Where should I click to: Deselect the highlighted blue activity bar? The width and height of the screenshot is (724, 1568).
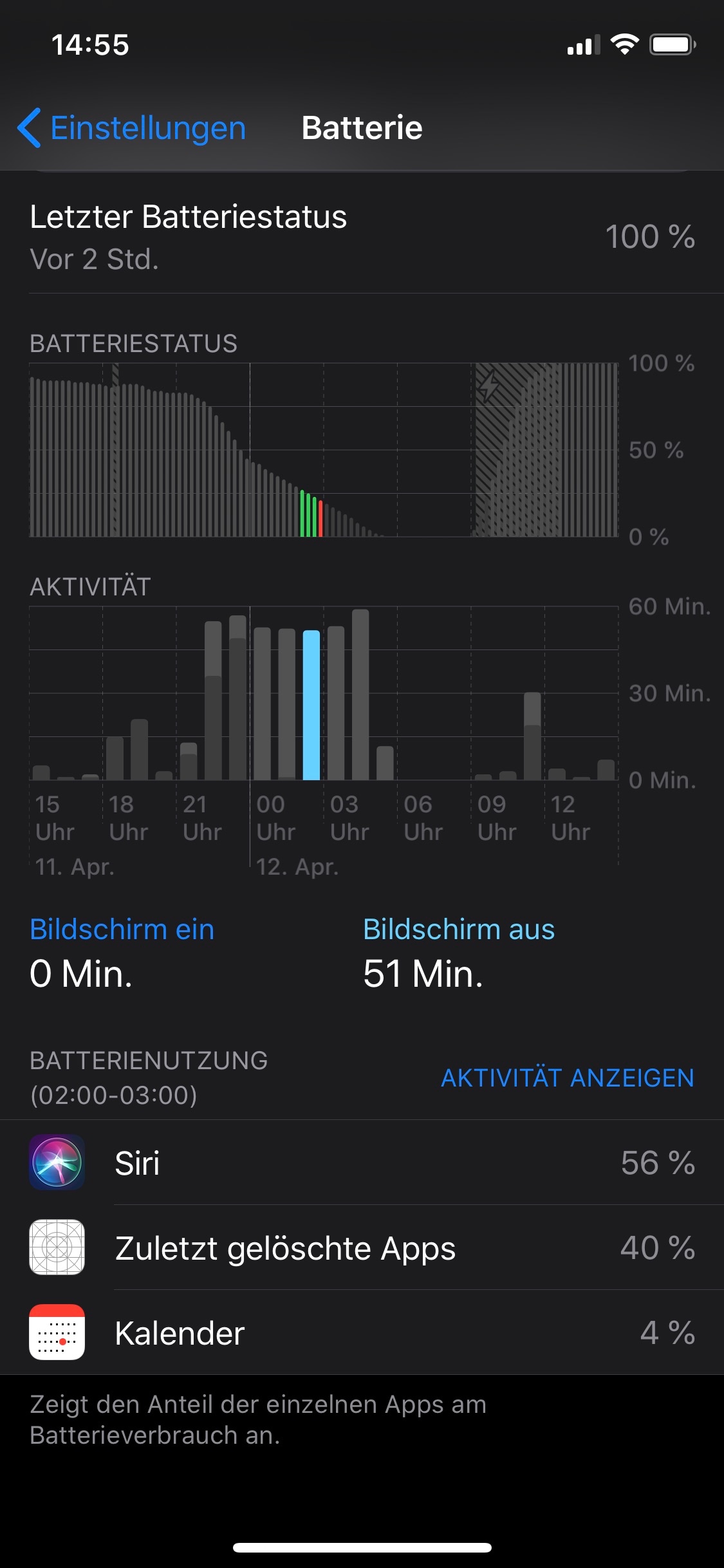click(311, 705)
